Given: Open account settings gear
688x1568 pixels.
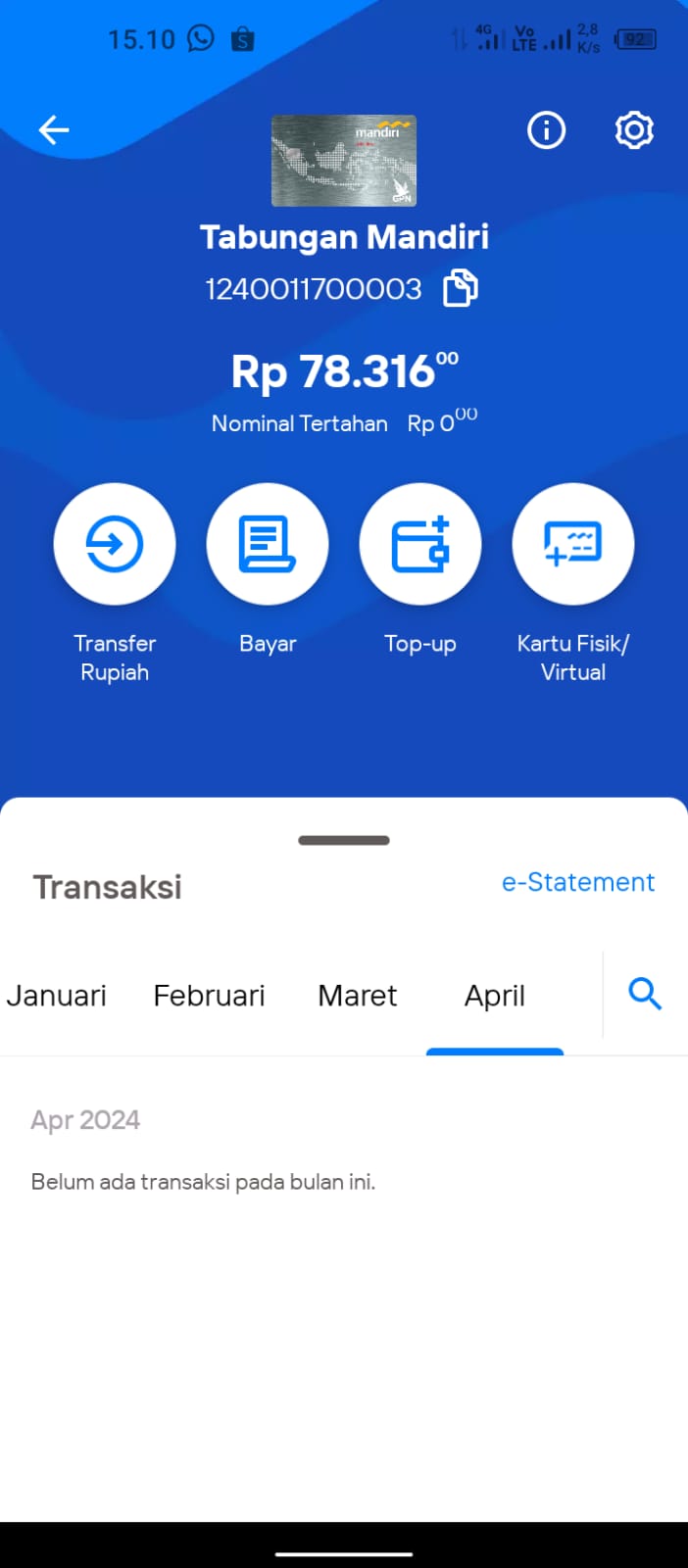Looking at the screenshot, I should click(634, 129).
